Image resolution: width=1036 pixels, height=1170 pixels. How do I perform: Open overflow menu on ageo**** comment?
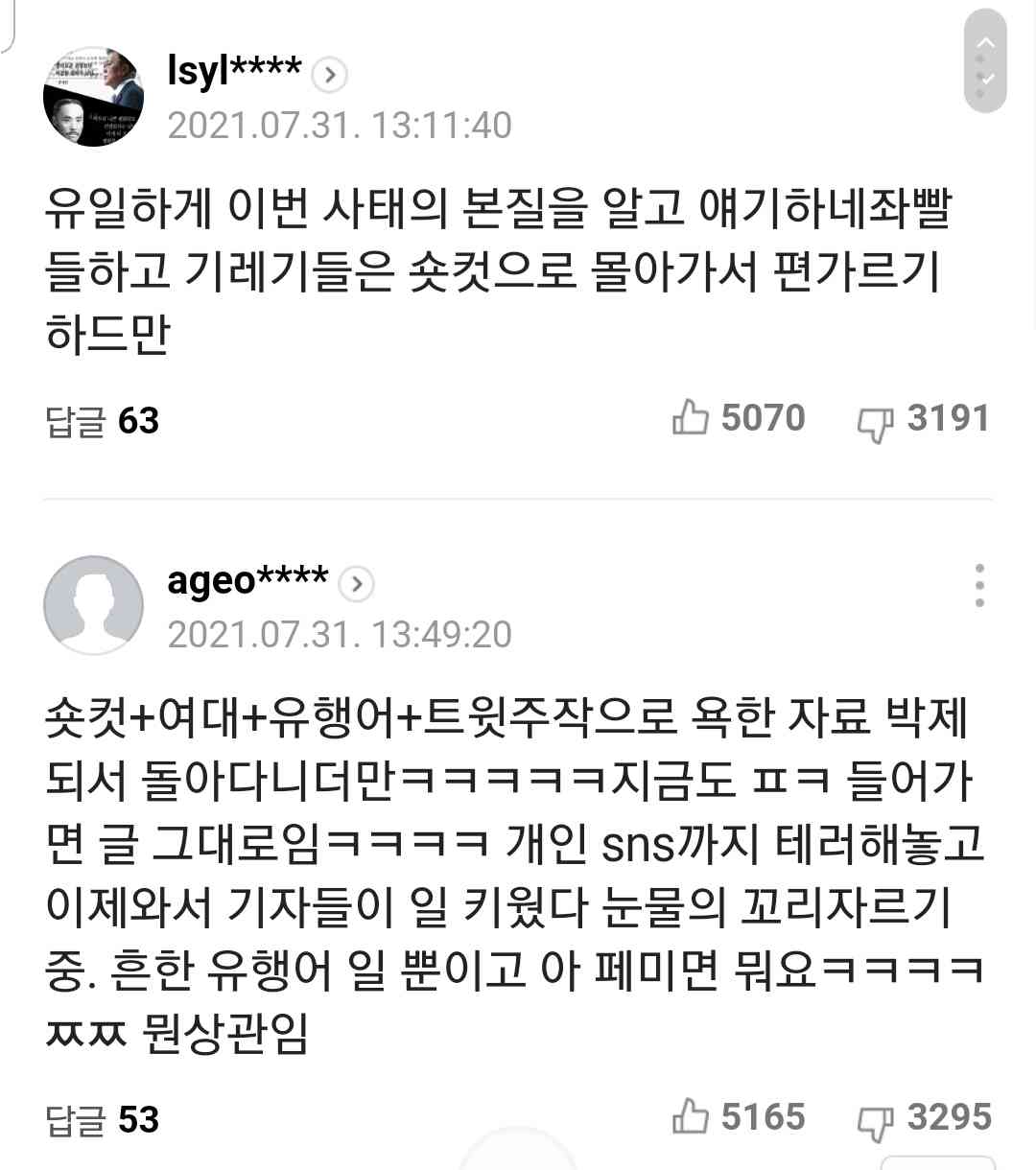coord(978,585)
